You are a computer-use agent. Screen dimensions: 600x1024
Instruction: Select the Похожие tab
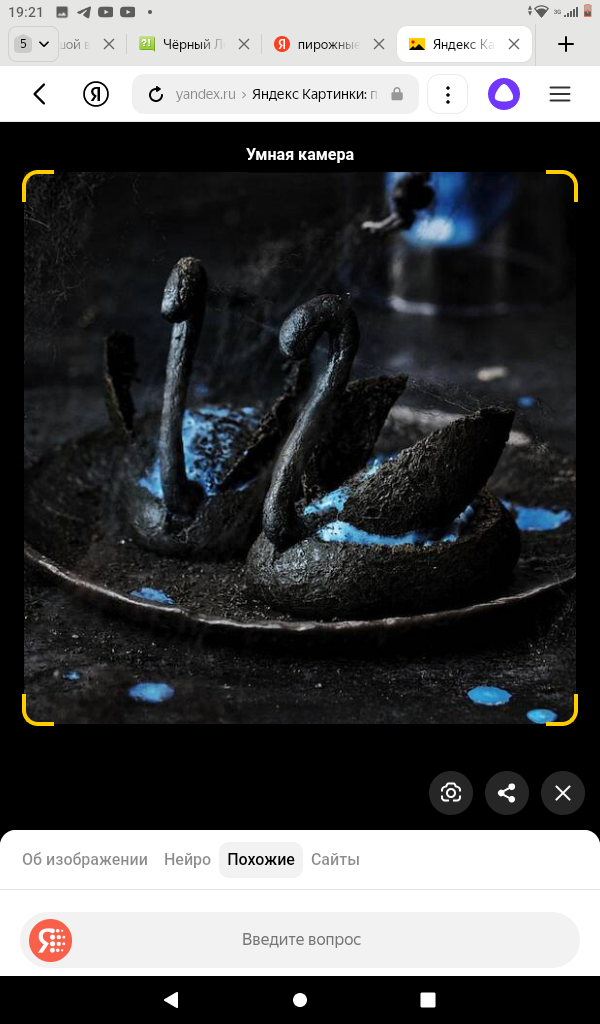click(261, 859)
